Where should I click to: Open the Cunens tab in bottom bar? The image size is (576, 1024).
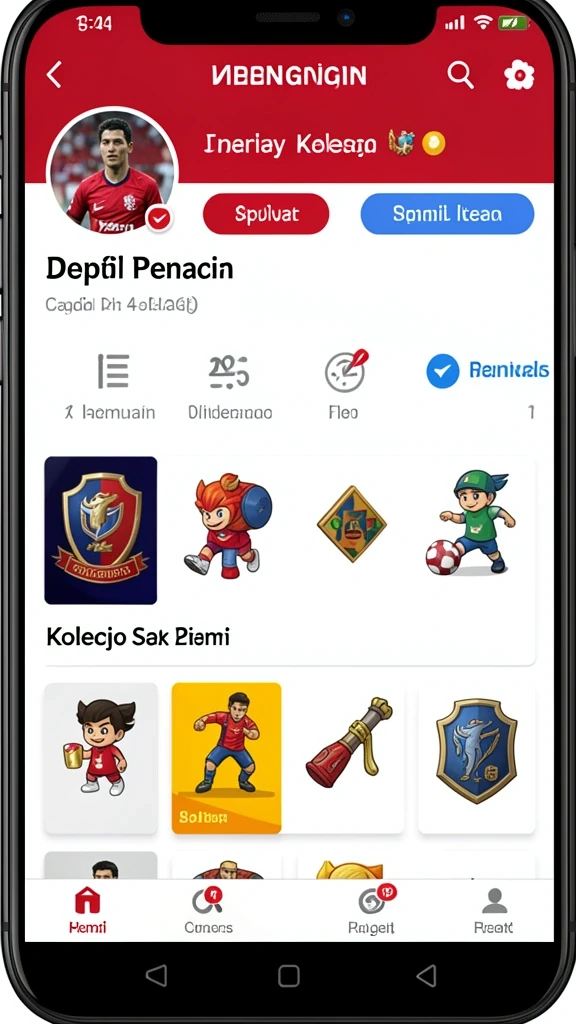pos(208,910)
